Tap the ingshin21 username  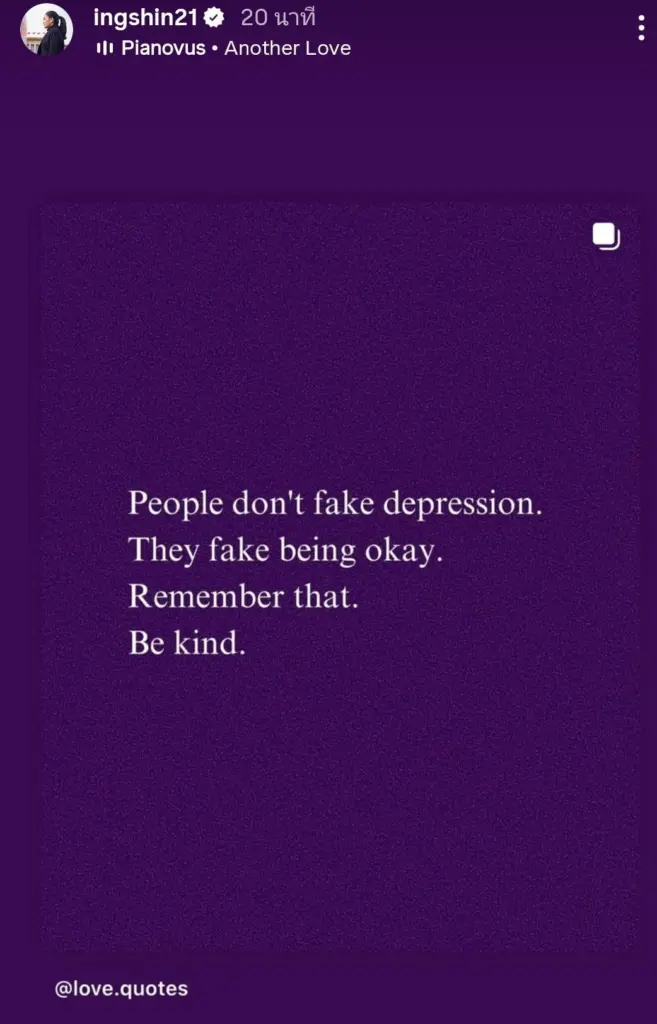[145, 17]
